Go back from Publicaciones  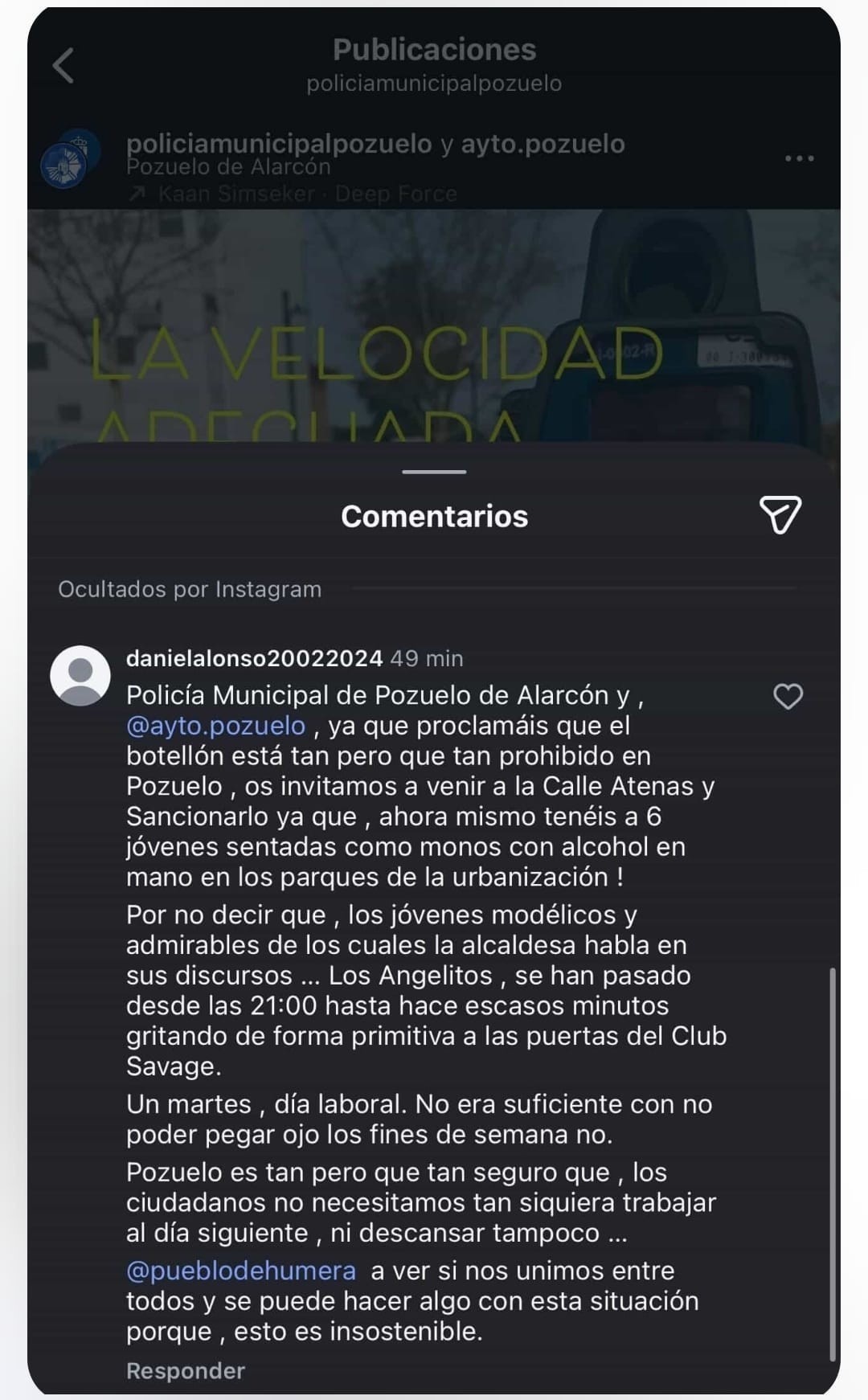click(x=63, y=65)
